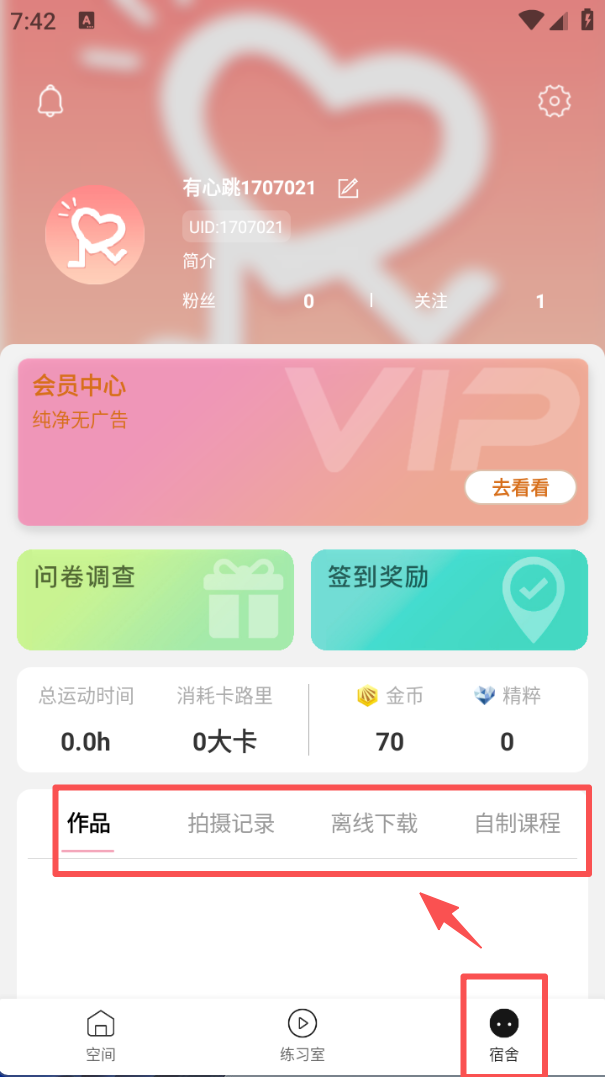The height and width of the screenshot is (1077, 605).
Task: Switch to the 作品 tab
Action: click(x=88, y=823)
